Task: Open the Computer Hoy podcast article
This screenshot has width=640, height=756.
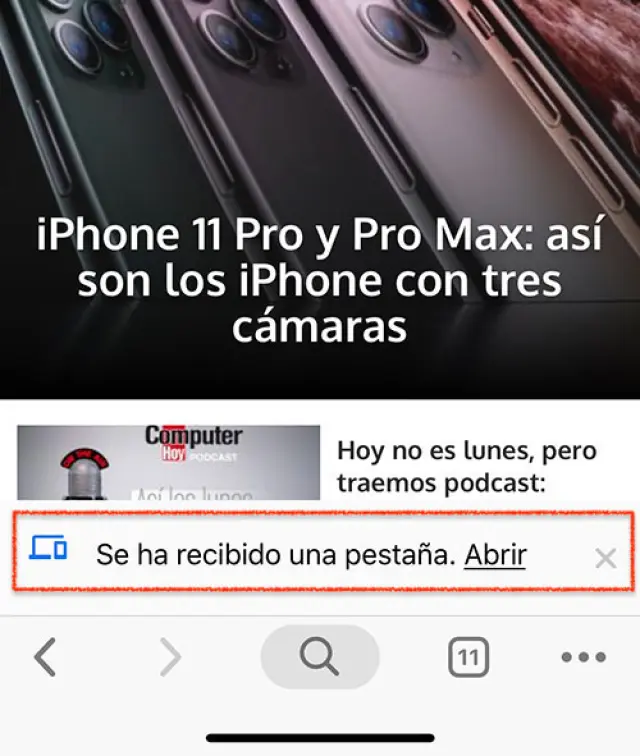Action: pyautogui.click(x=468, y=466)
